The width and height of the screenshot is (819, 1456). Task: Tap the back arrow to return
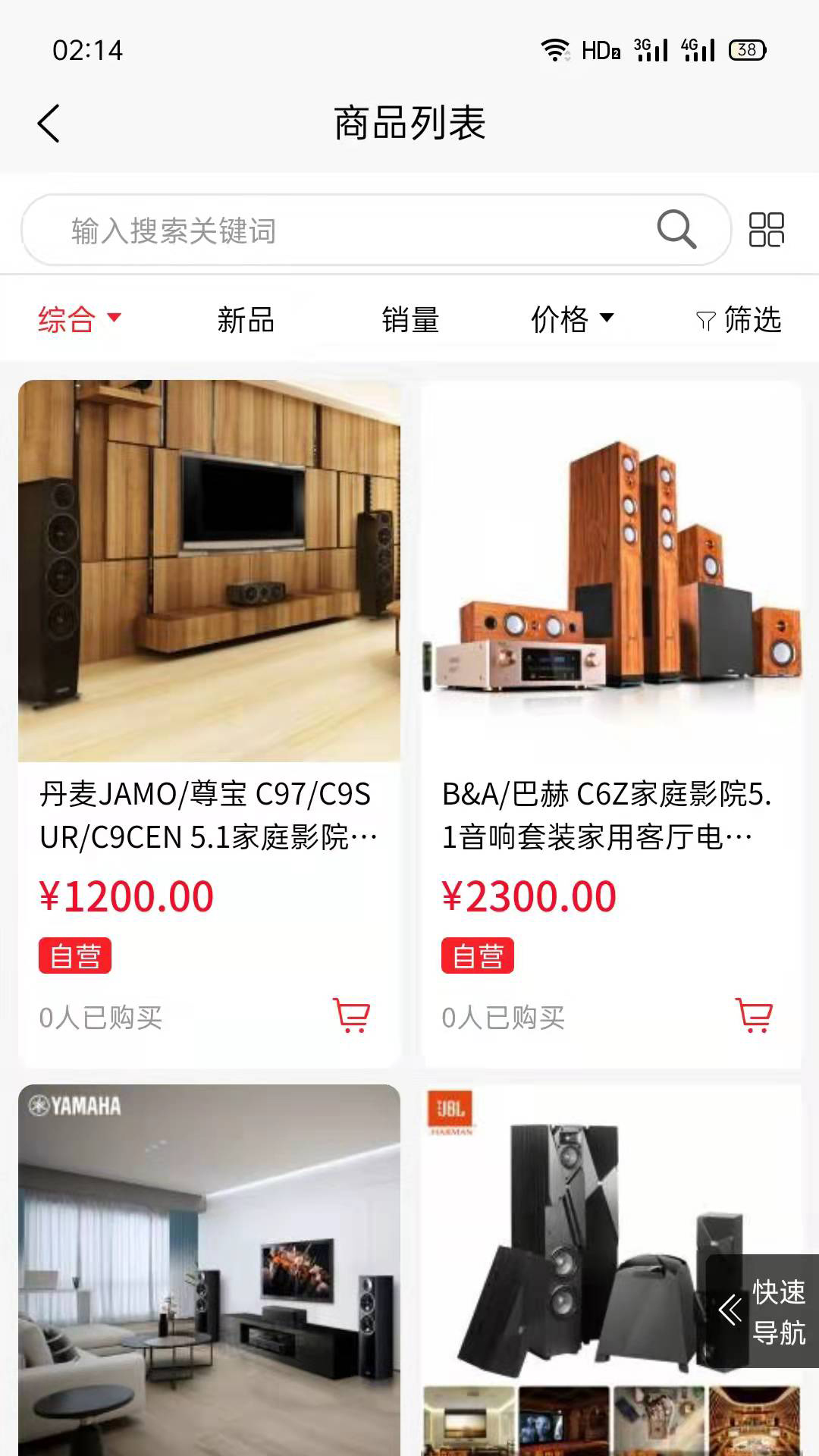pos(49,123)
